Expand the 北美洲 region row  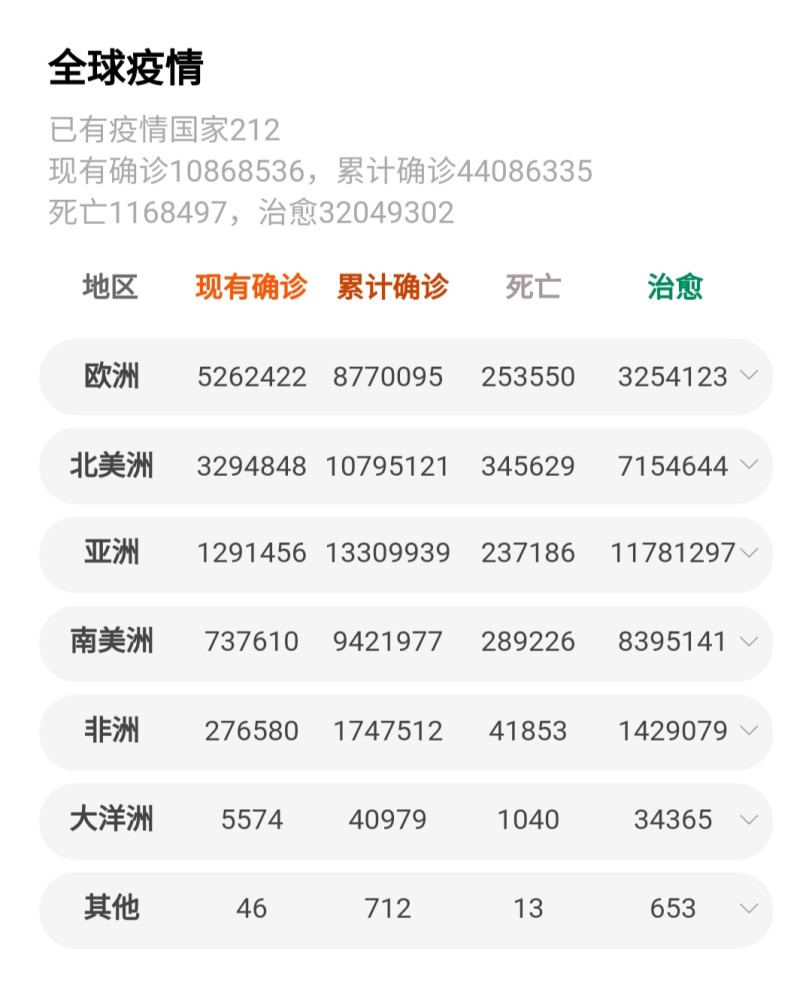pos(749,465)
